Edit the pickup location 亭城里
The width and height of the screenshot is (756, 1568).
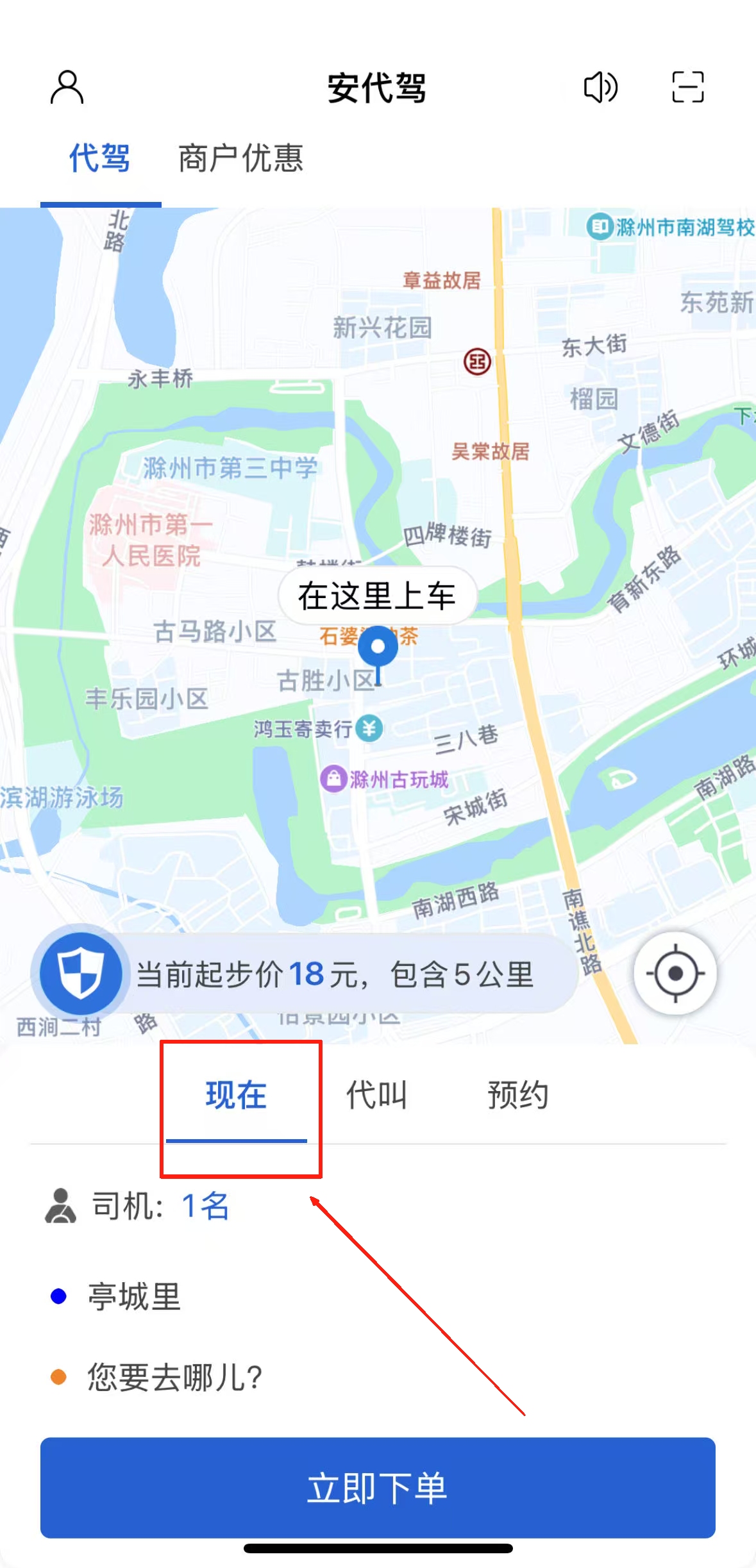[x=135, y=1296]
